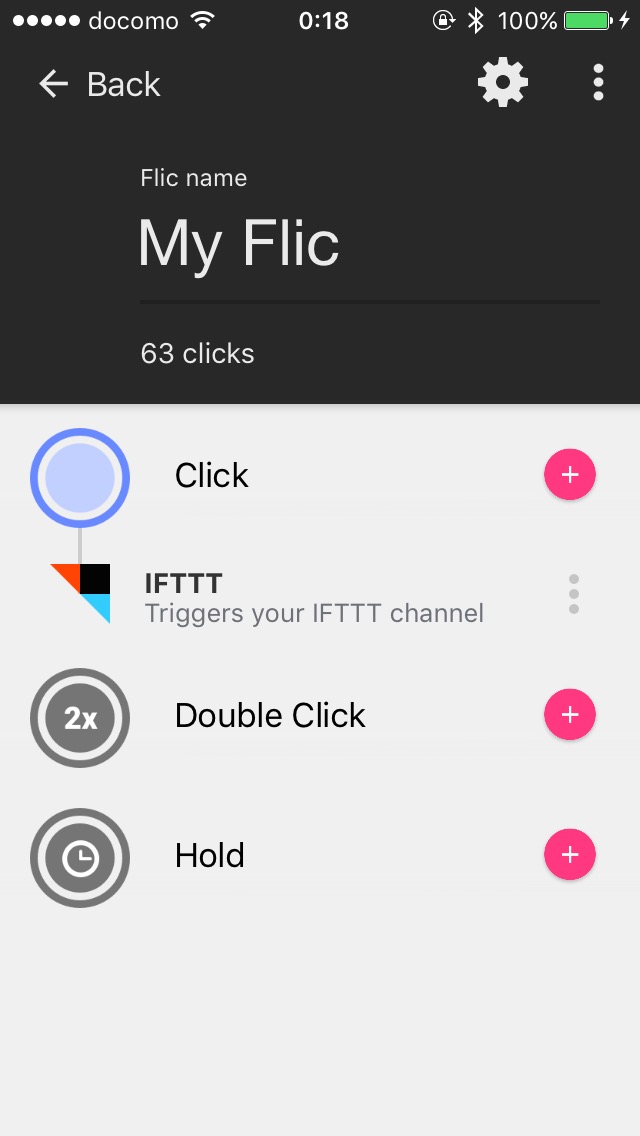Add an action to Hold

tap(570, 854)
